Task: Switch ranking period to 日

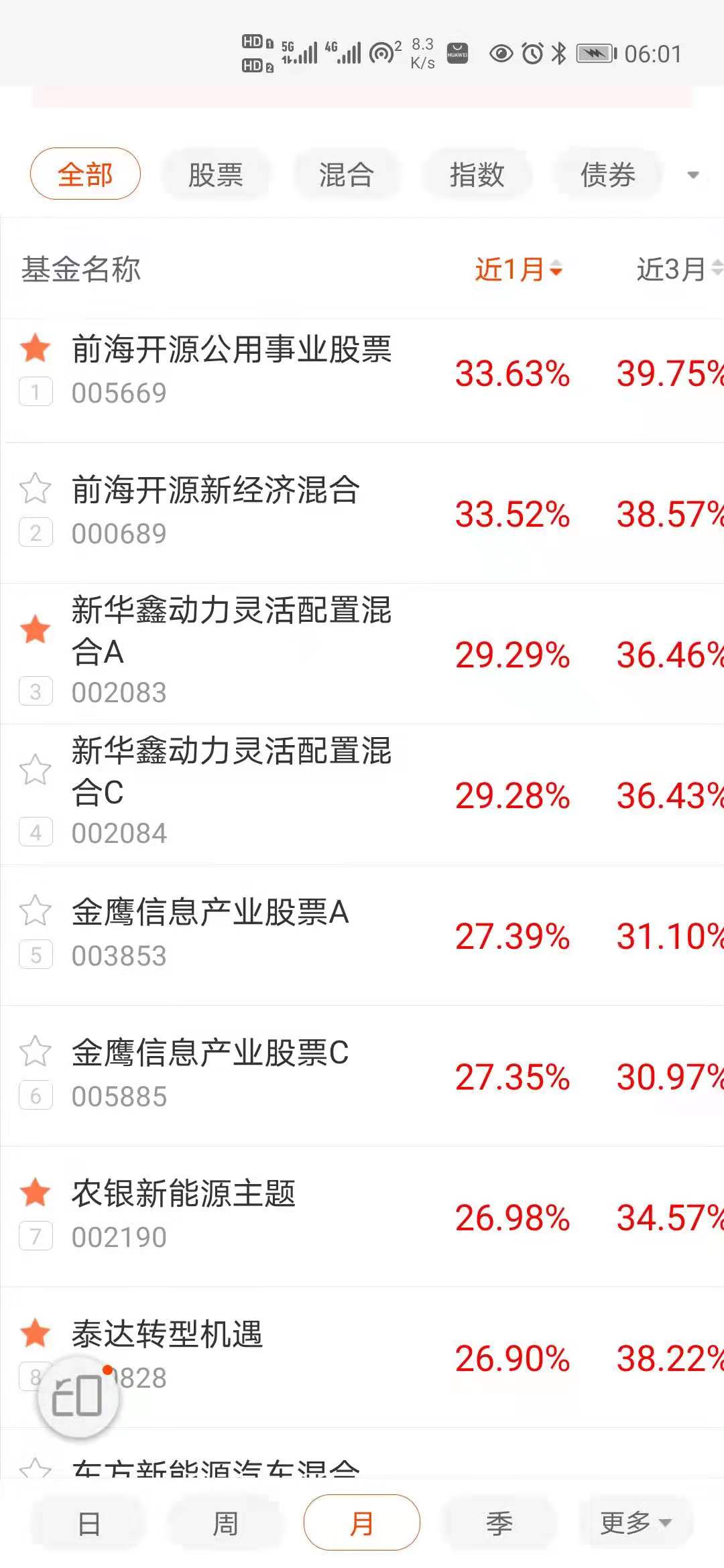Action: (x=88, y=1523)
